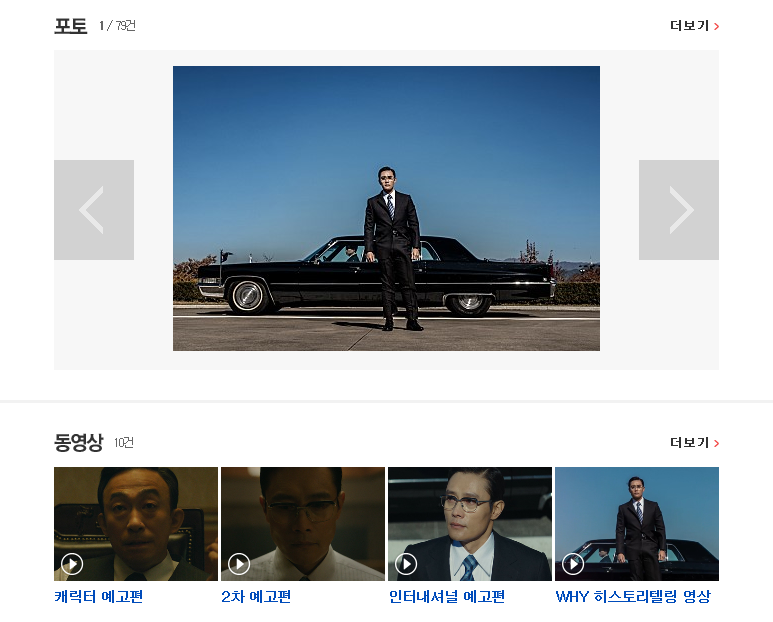The image size is (773, 622).
Task: Play the 캐릭터 예고편 video
Action: pos(135,524)
